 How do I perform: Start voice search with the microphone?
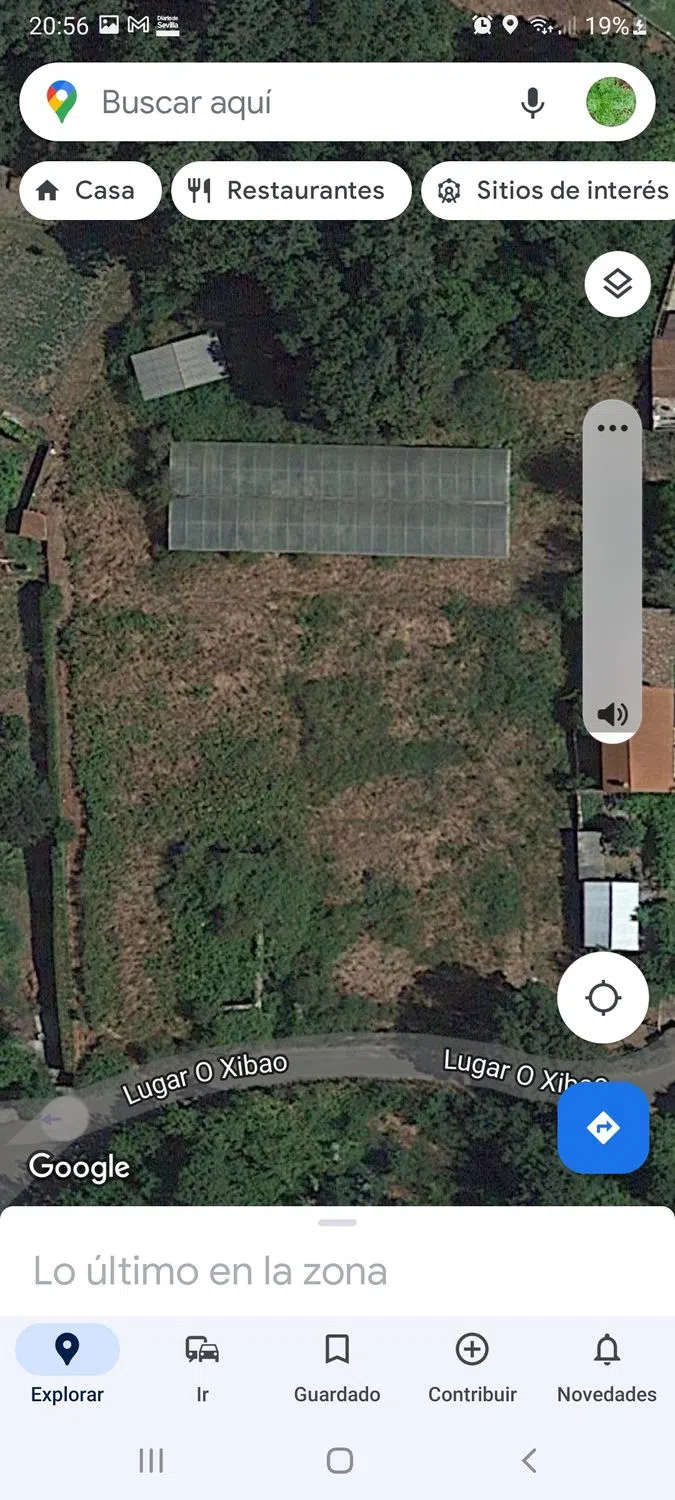[x=533, y=103]
